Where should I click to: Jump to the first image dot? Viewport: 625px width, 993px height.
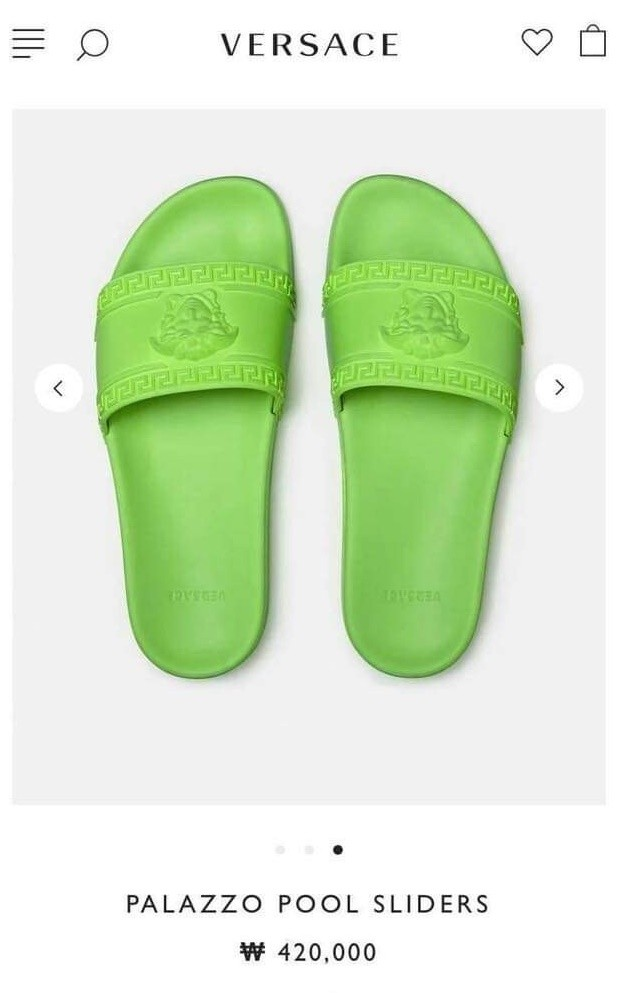(280, 849)
